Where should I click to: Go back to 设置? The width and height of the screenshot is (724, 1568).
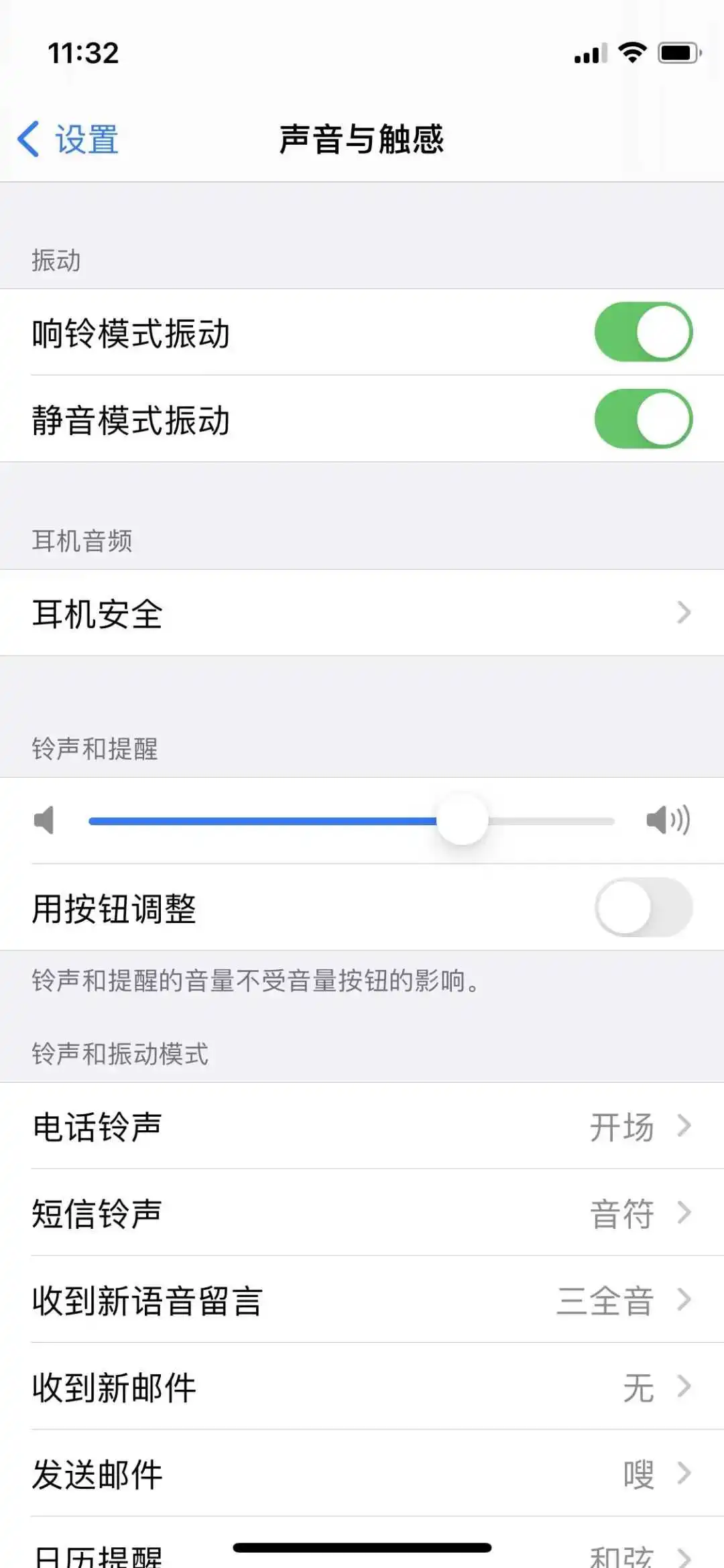point(68,139)
